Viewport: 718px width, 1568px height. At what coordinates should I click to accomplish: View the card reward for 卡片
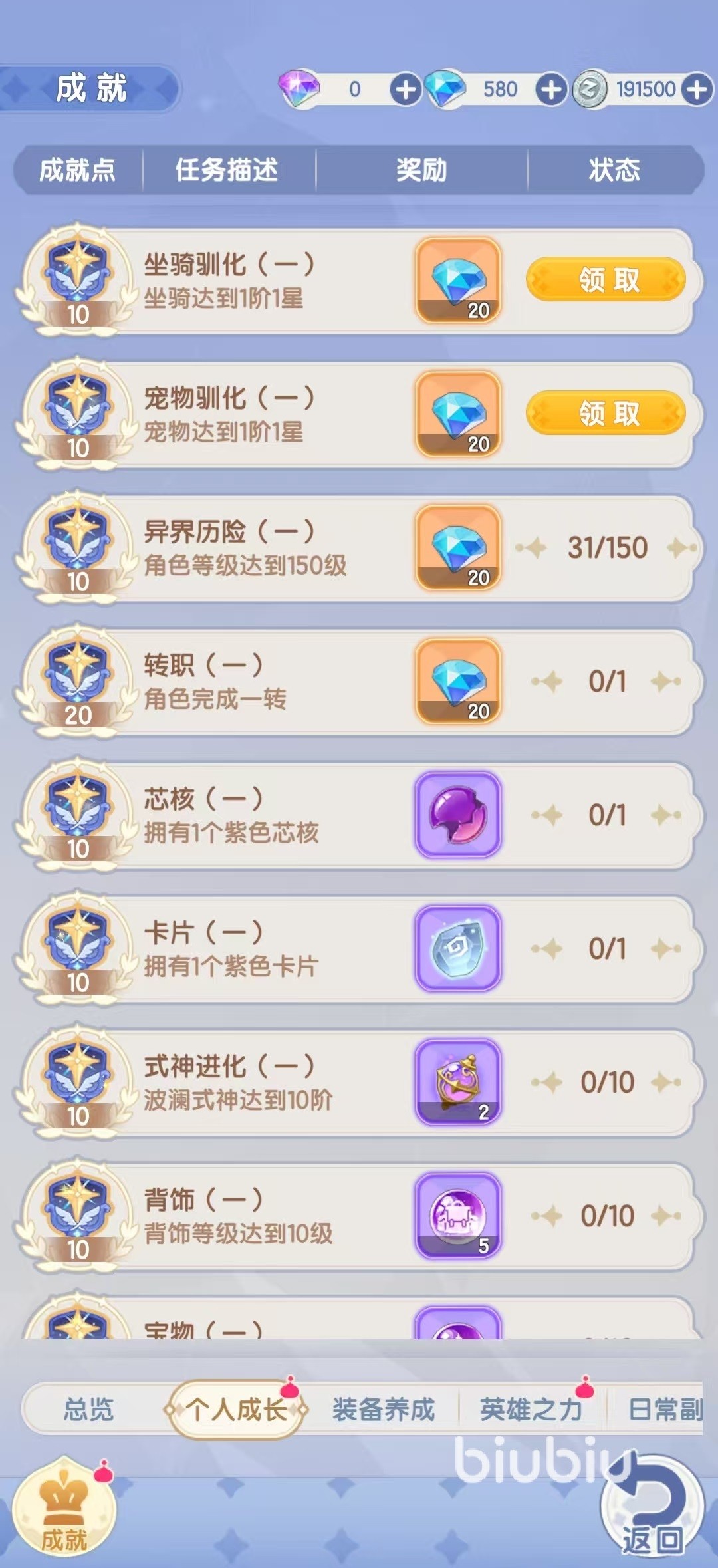[x=458, y=948]
